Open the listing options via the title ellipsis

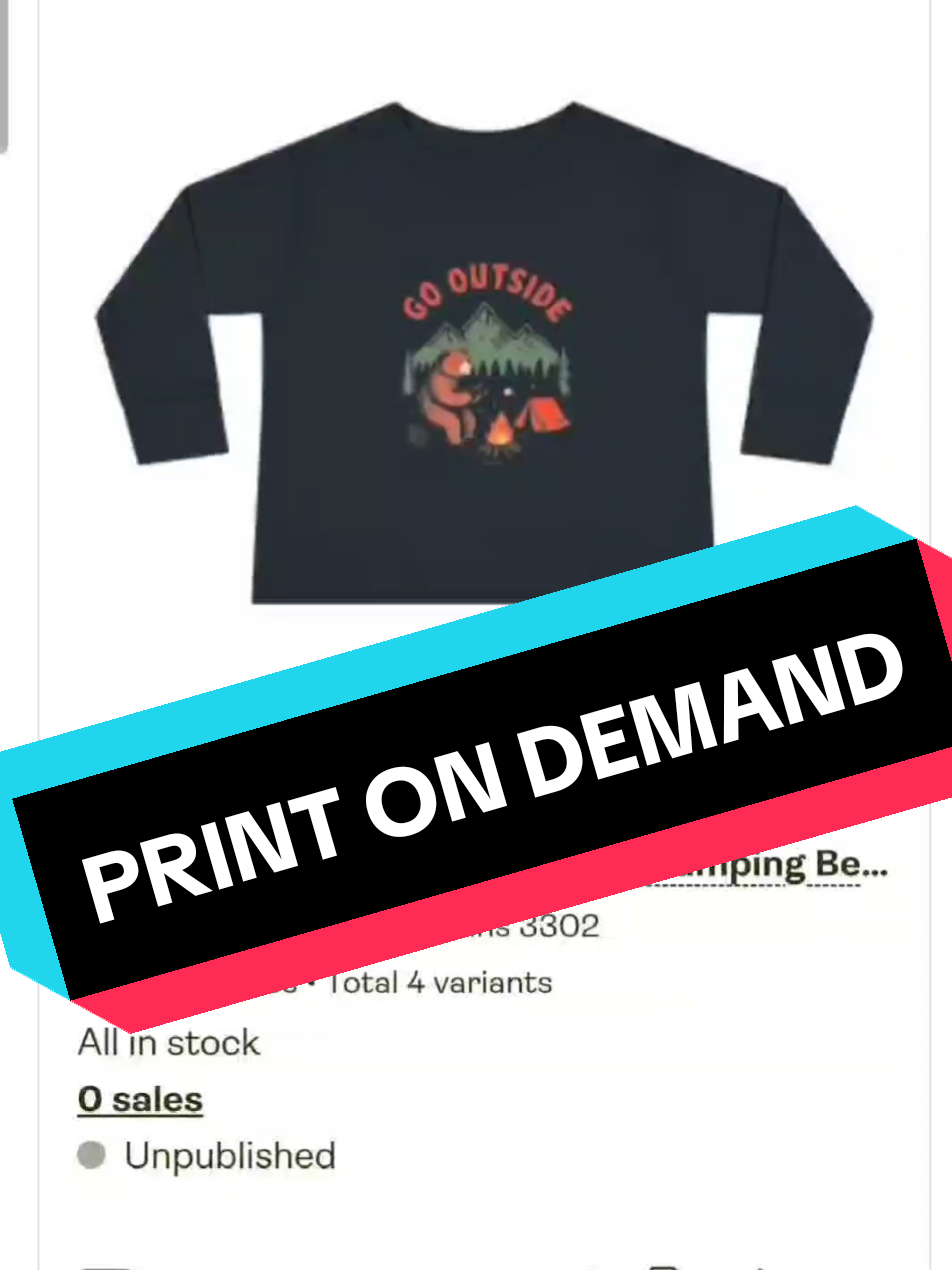(x=875, y=865)
